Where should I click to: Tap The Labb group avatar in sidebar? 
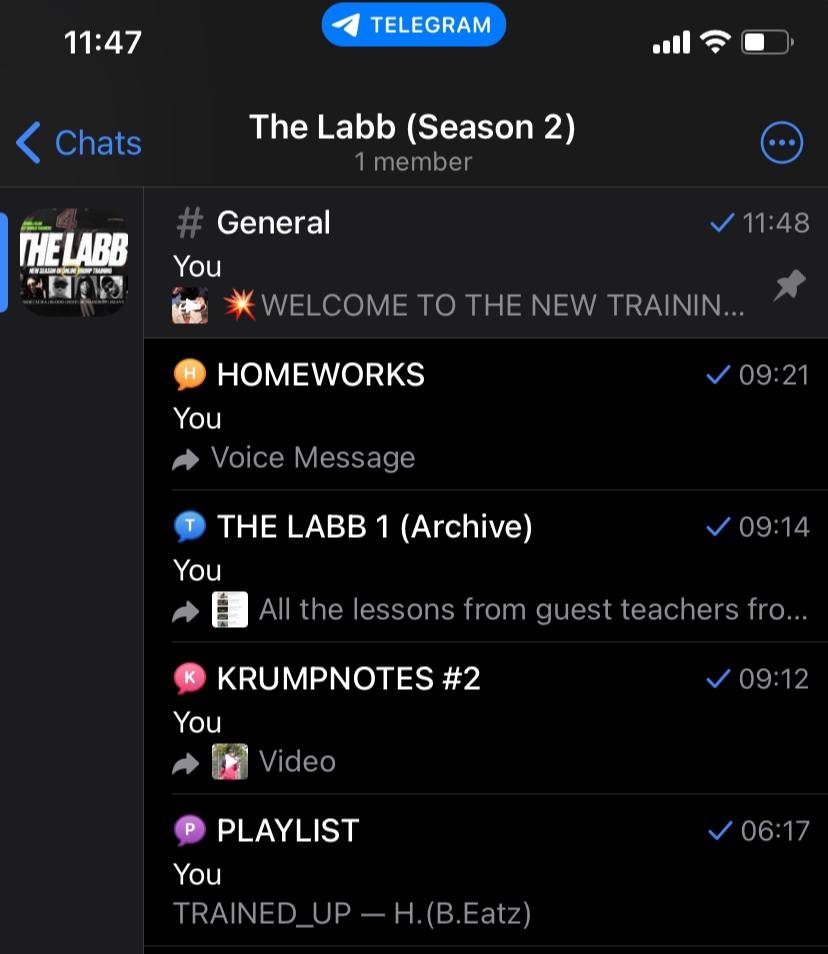74,262
